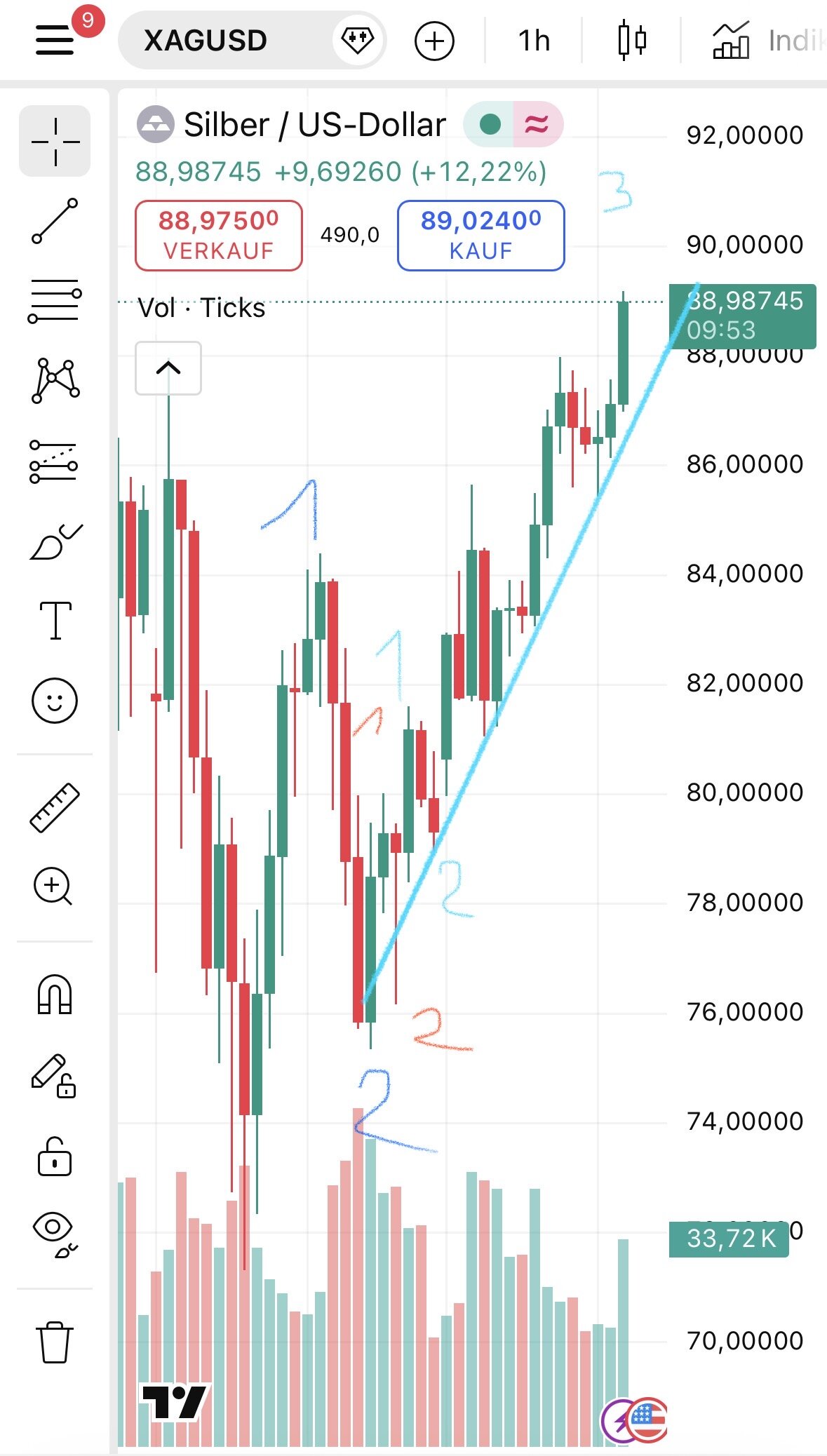
Task: Open the candlestick chart type picker
Action: point(631,41)
